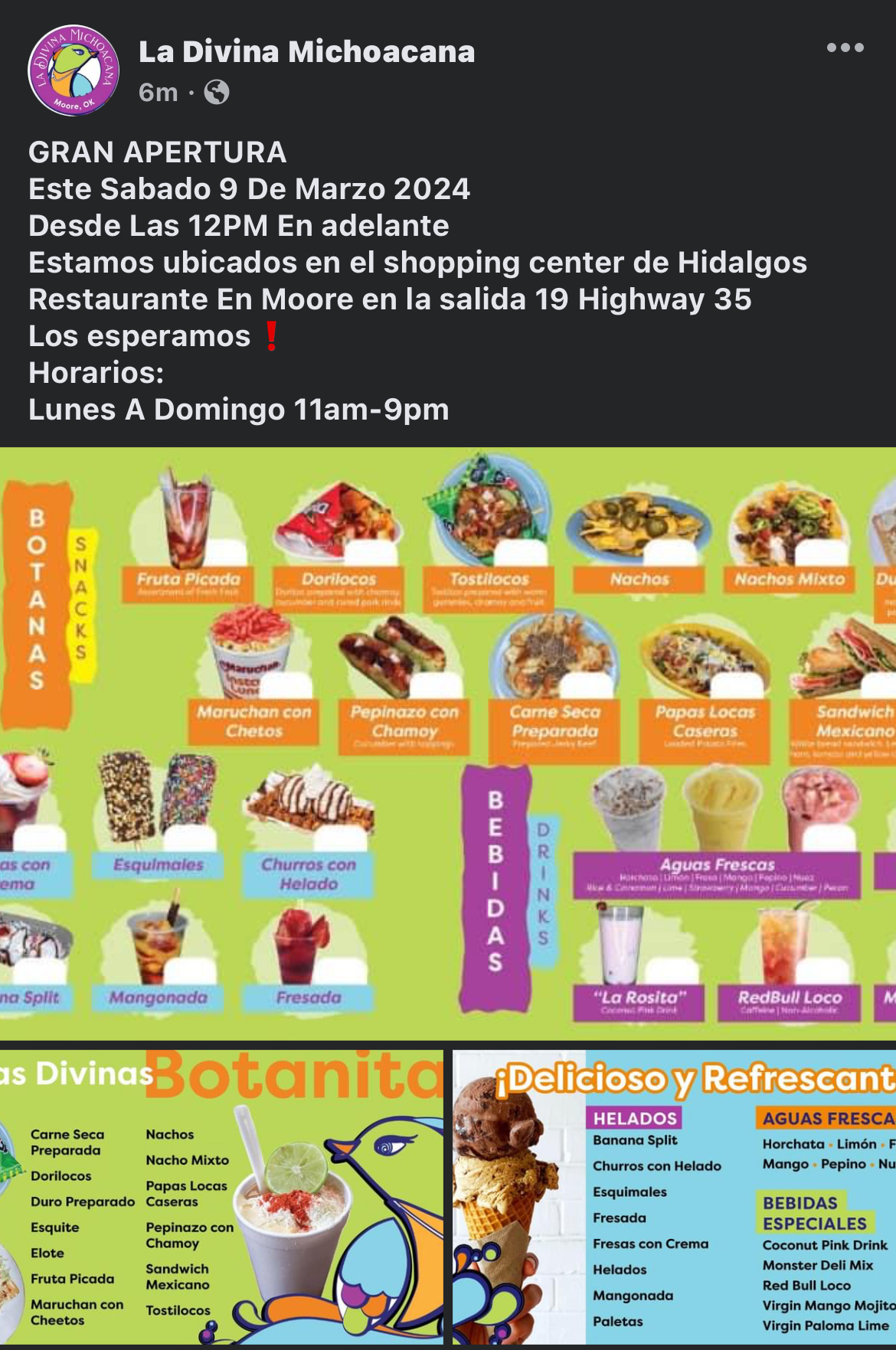The image size is (896, 1350).
Task: Open the Botanitas Divinas menu photo
Action: click(x=221, y=1196)
